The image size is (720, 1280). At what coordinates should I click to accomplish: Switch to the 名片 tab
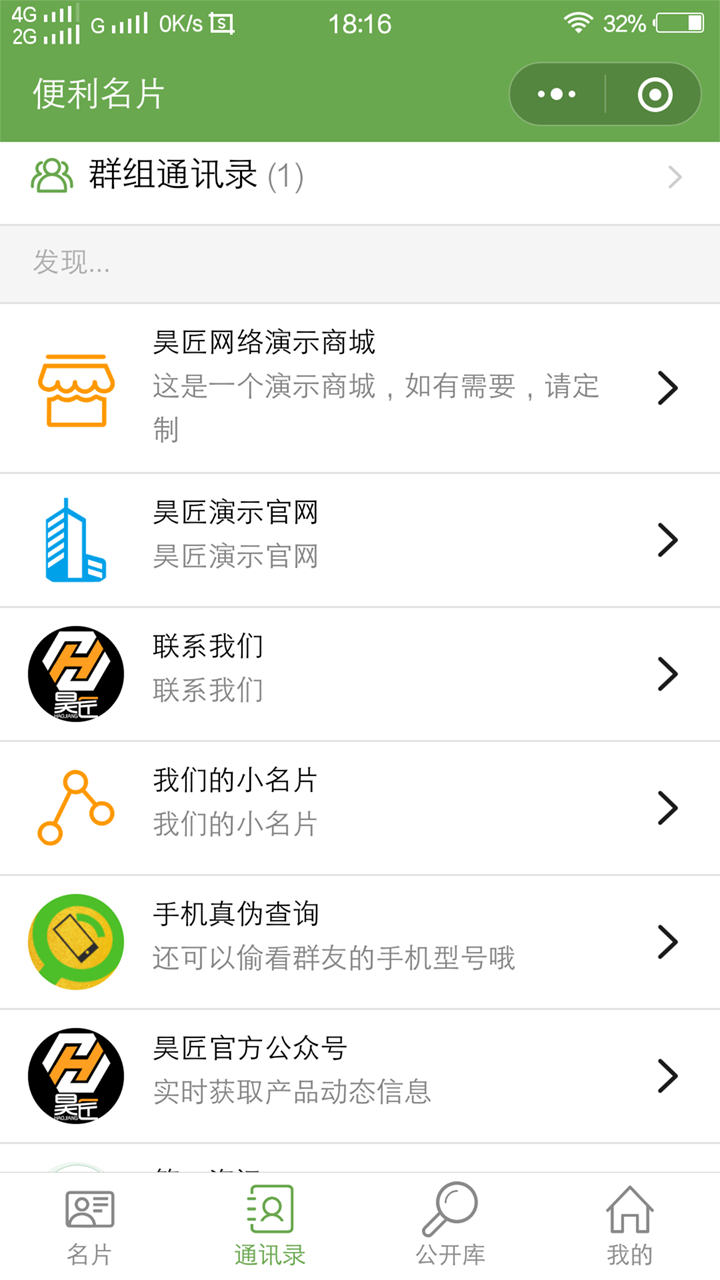coord(90,1226)
